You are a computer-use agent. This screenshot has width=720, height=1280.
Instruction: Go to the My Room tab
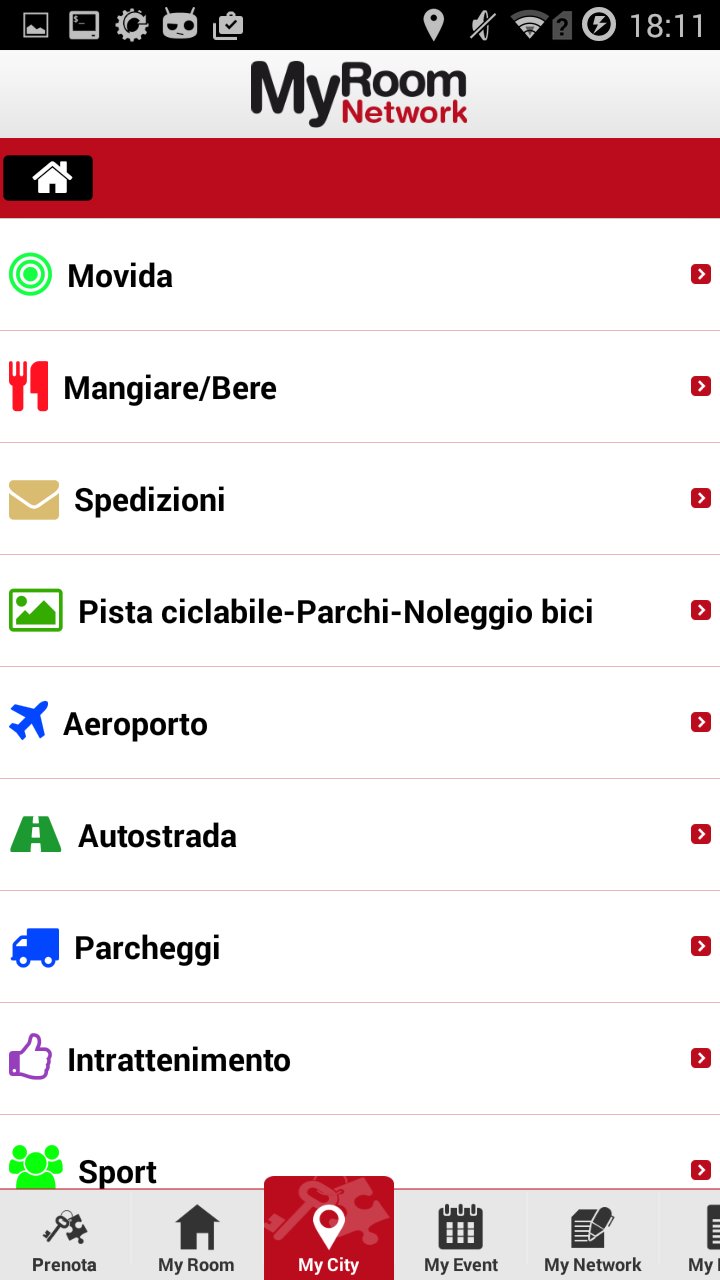point(196,1237)
